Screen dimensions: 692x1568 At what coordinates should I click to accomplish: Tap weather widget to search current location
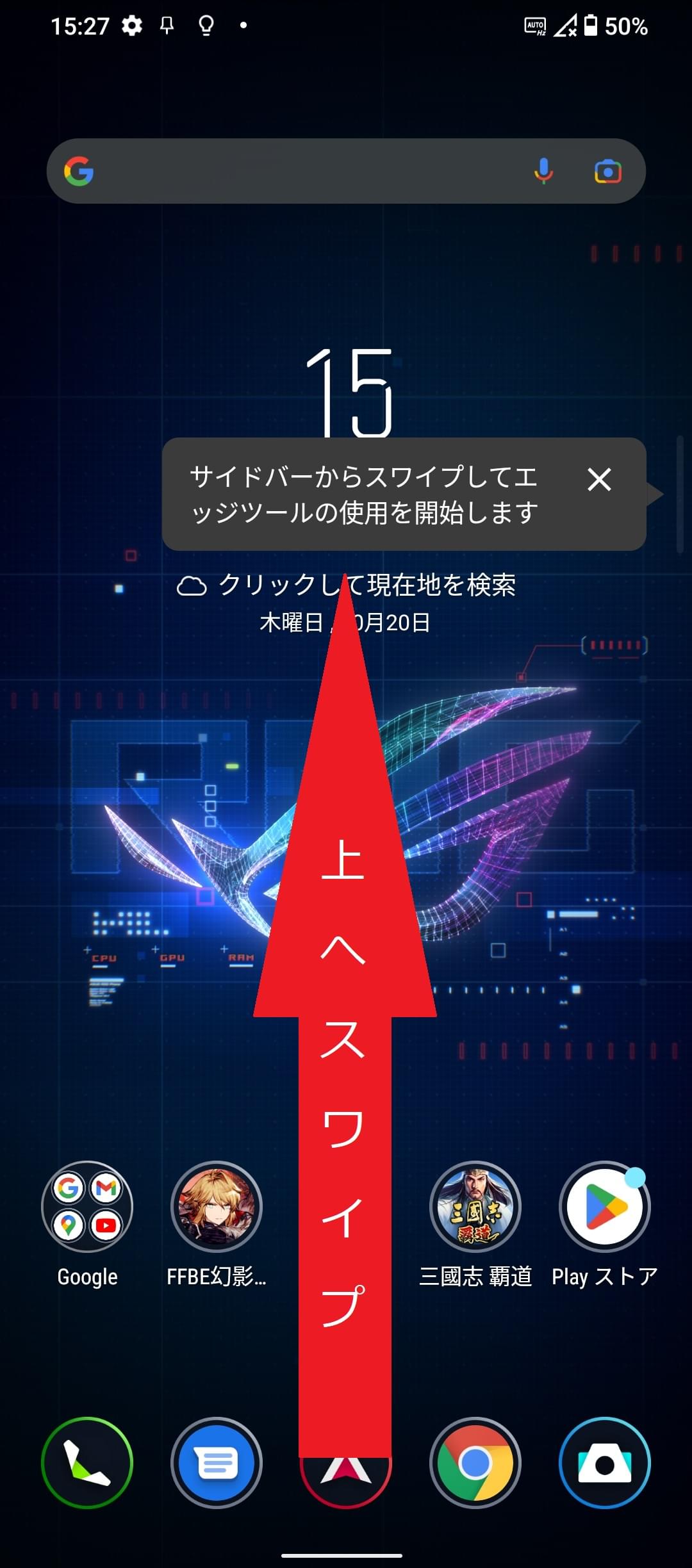pyautogui.click(x=346, y=585)
